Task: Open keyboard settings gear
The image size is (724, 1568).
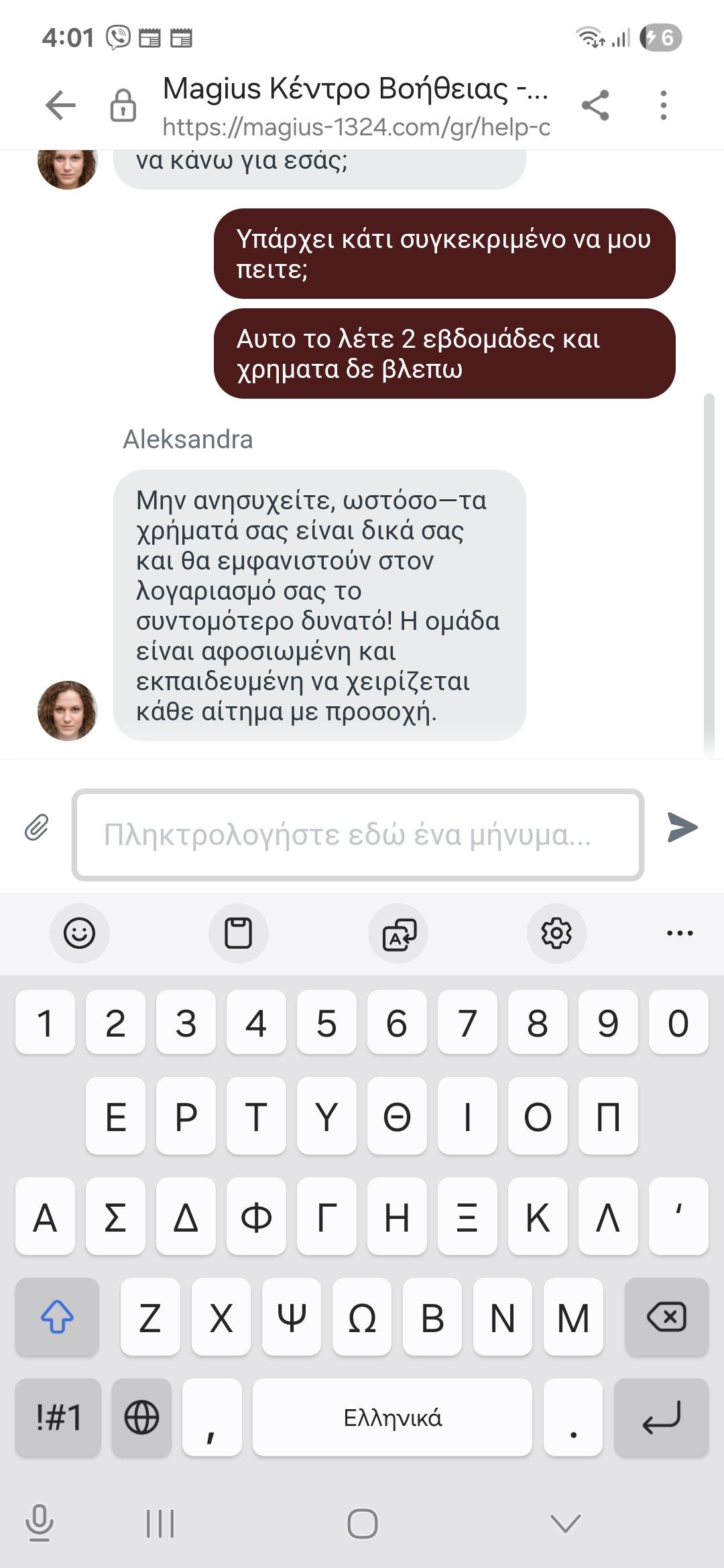Action: tap(556, 933)
